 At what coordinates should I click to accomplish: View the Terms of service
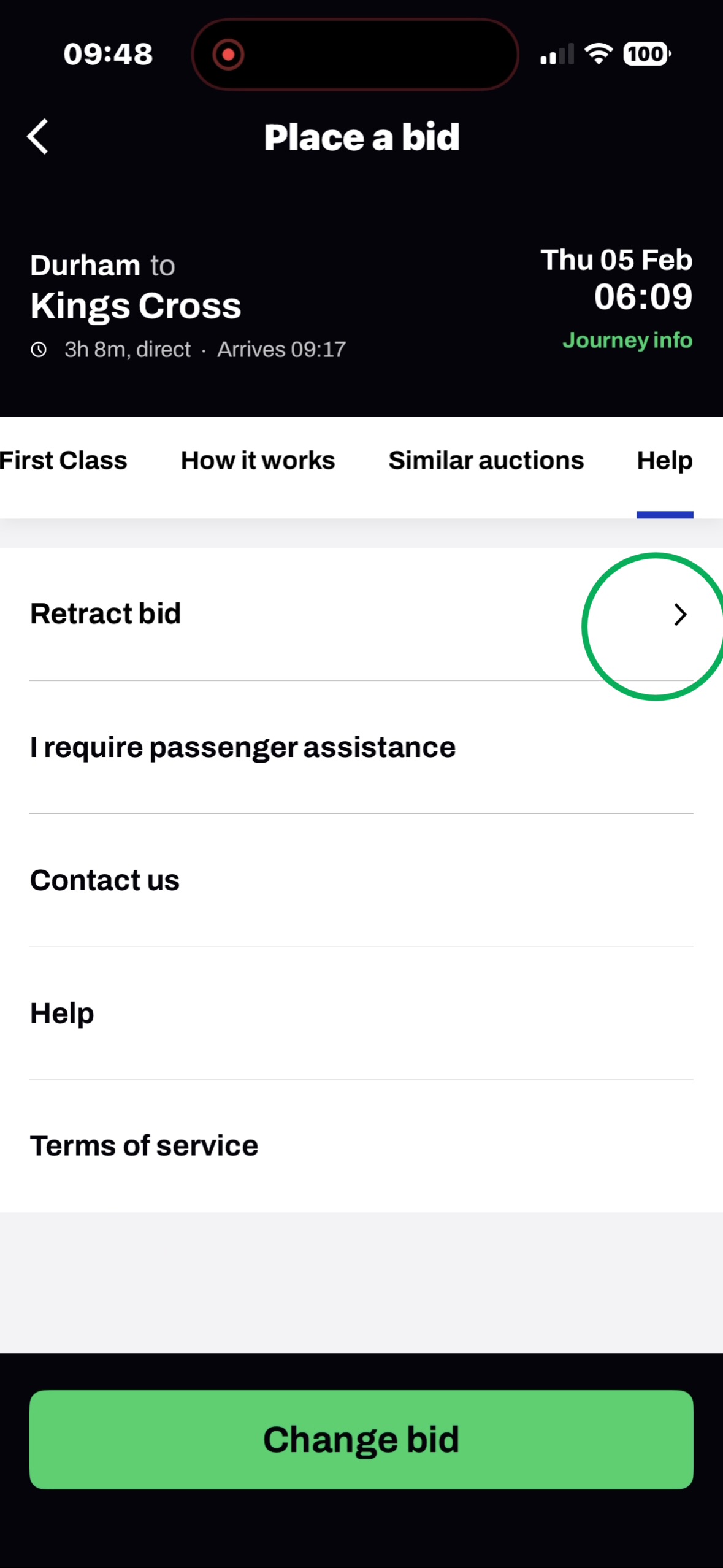(x=361, y=1146)
